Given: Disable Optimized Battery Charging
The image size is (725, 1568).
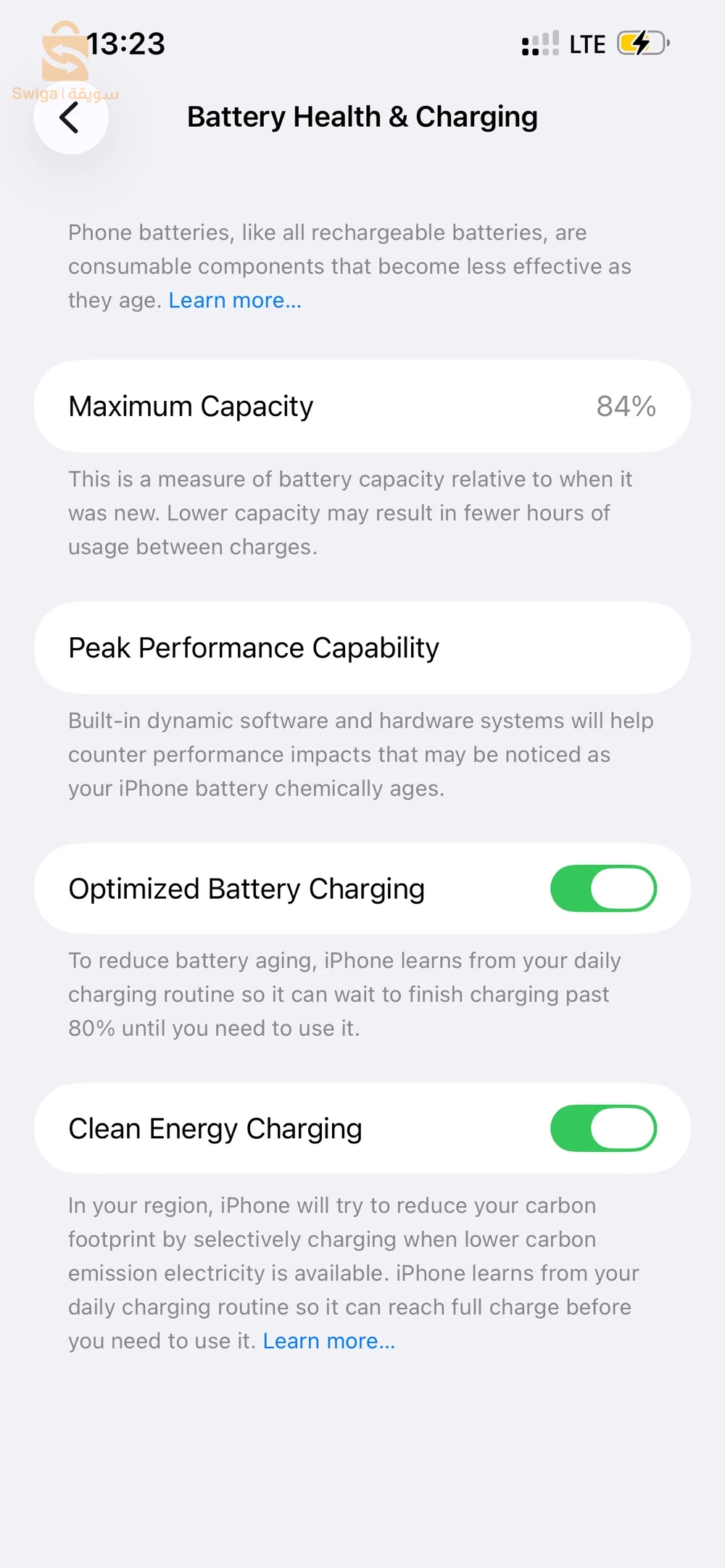Looking at the screenshot, I should coord(603,889).
